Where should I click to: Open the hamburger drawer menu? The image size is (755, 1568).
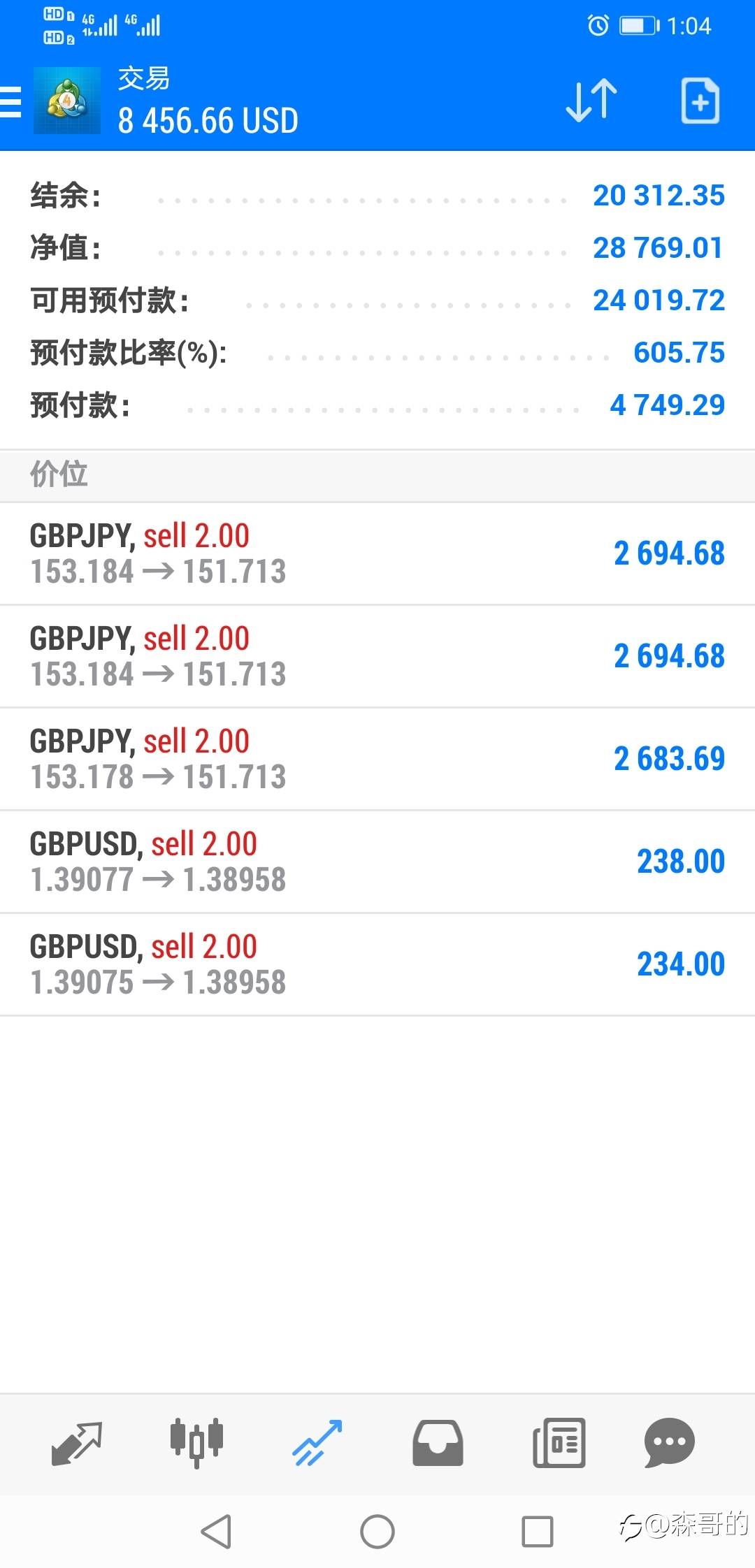click(10, 102)
